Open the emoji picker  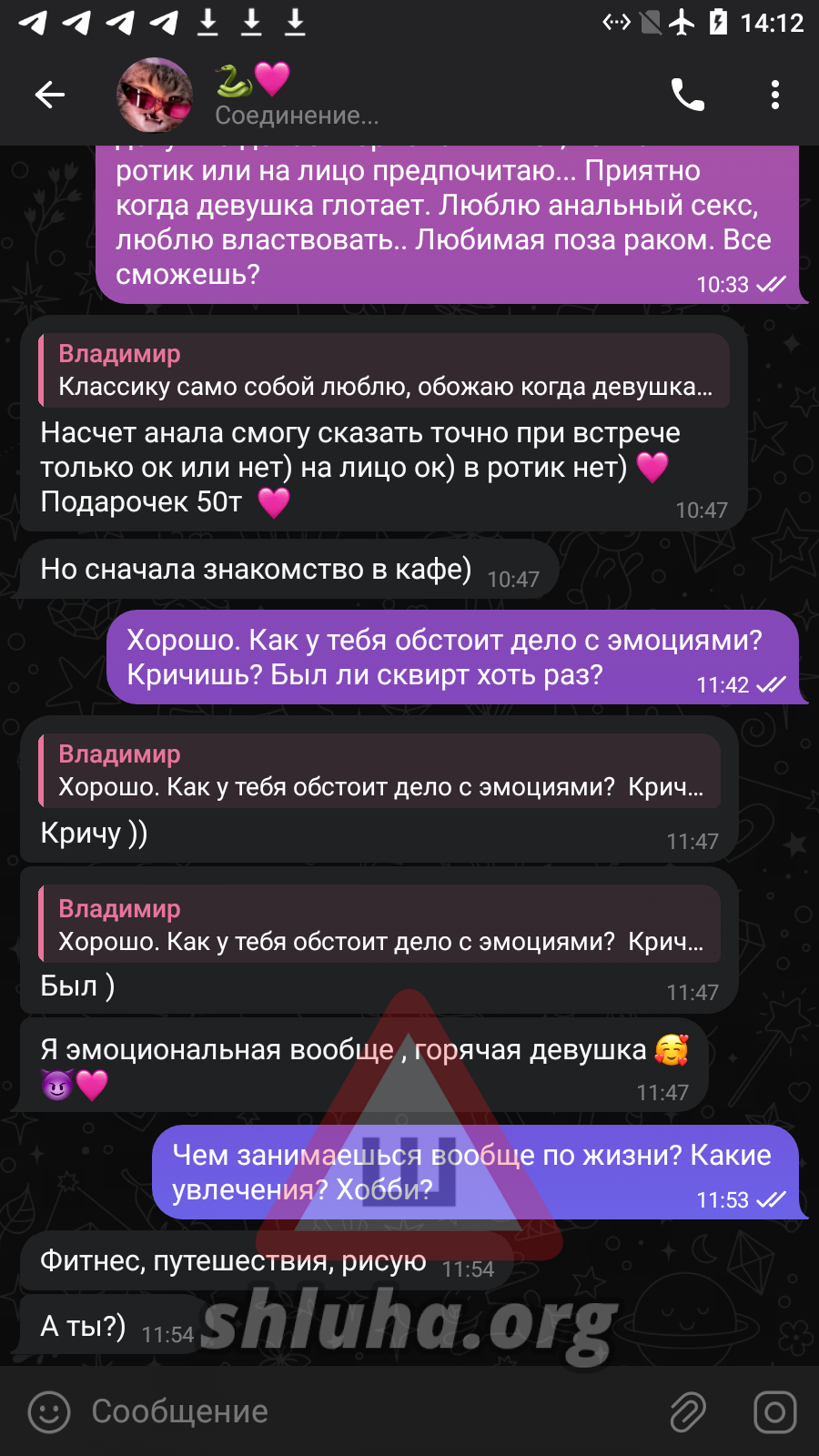tap(49, 1411)
